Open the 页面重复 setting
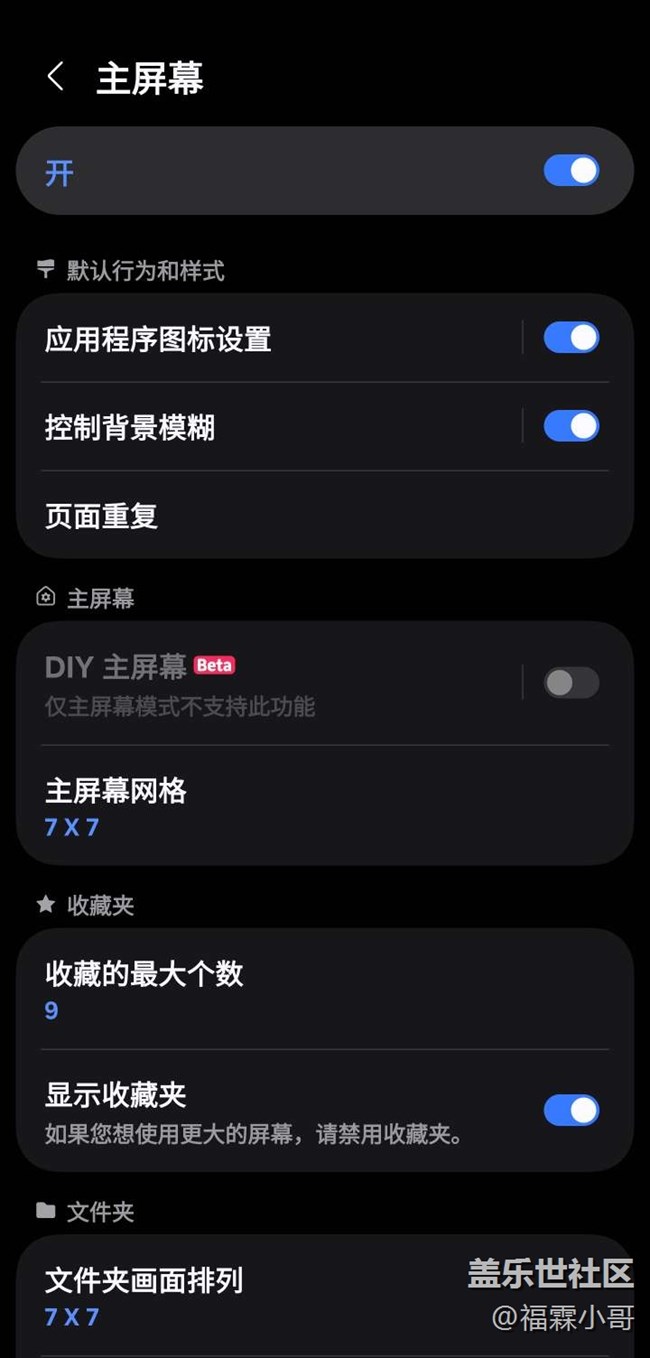Screen dimensions: 650x1358 tap(300, 516)
